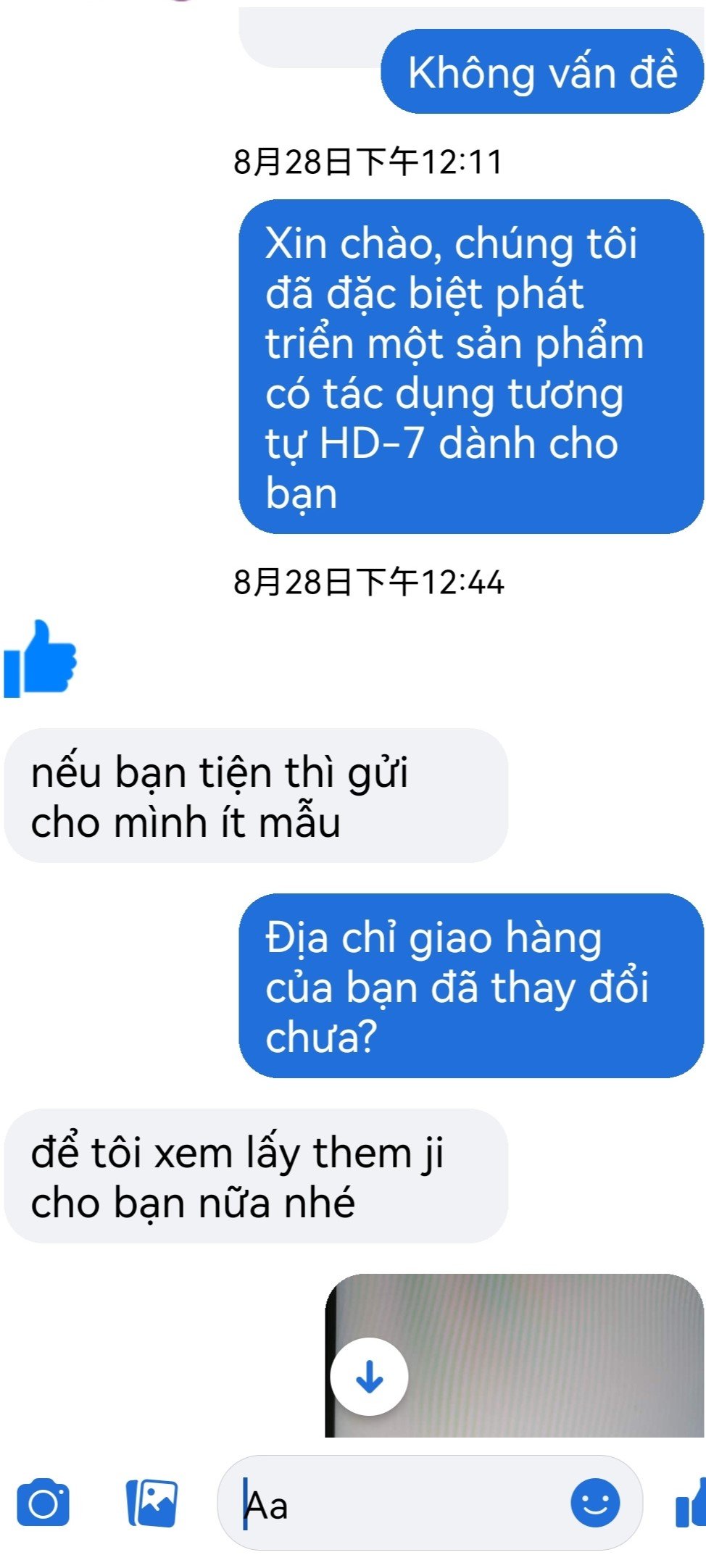Open the camera to take a photo
This screenshot has height=1568, width=706.
pos(43,1503)
